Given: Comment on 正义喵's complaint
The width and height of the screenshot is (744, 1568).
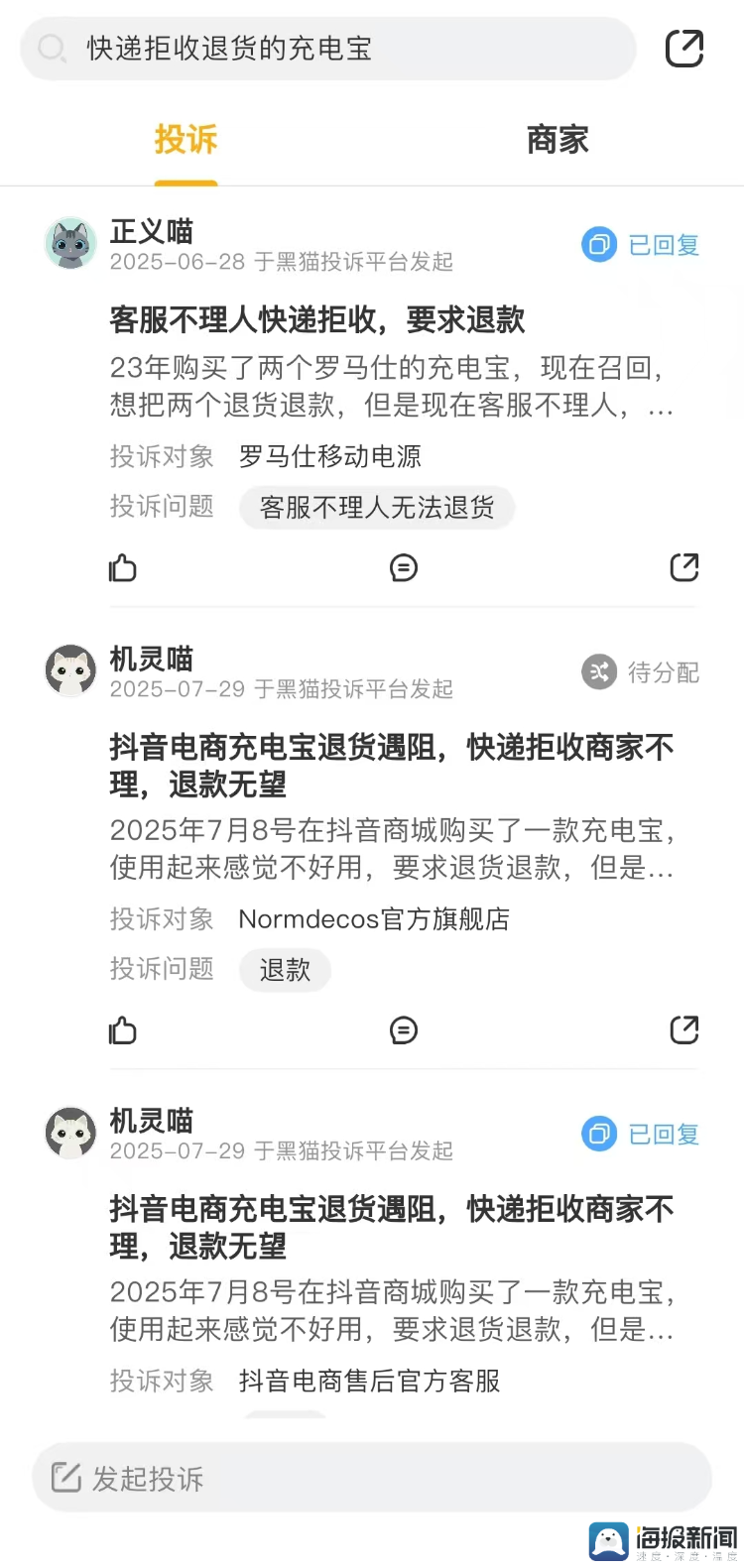Looking at the screenshot, I should click(403, 568).
